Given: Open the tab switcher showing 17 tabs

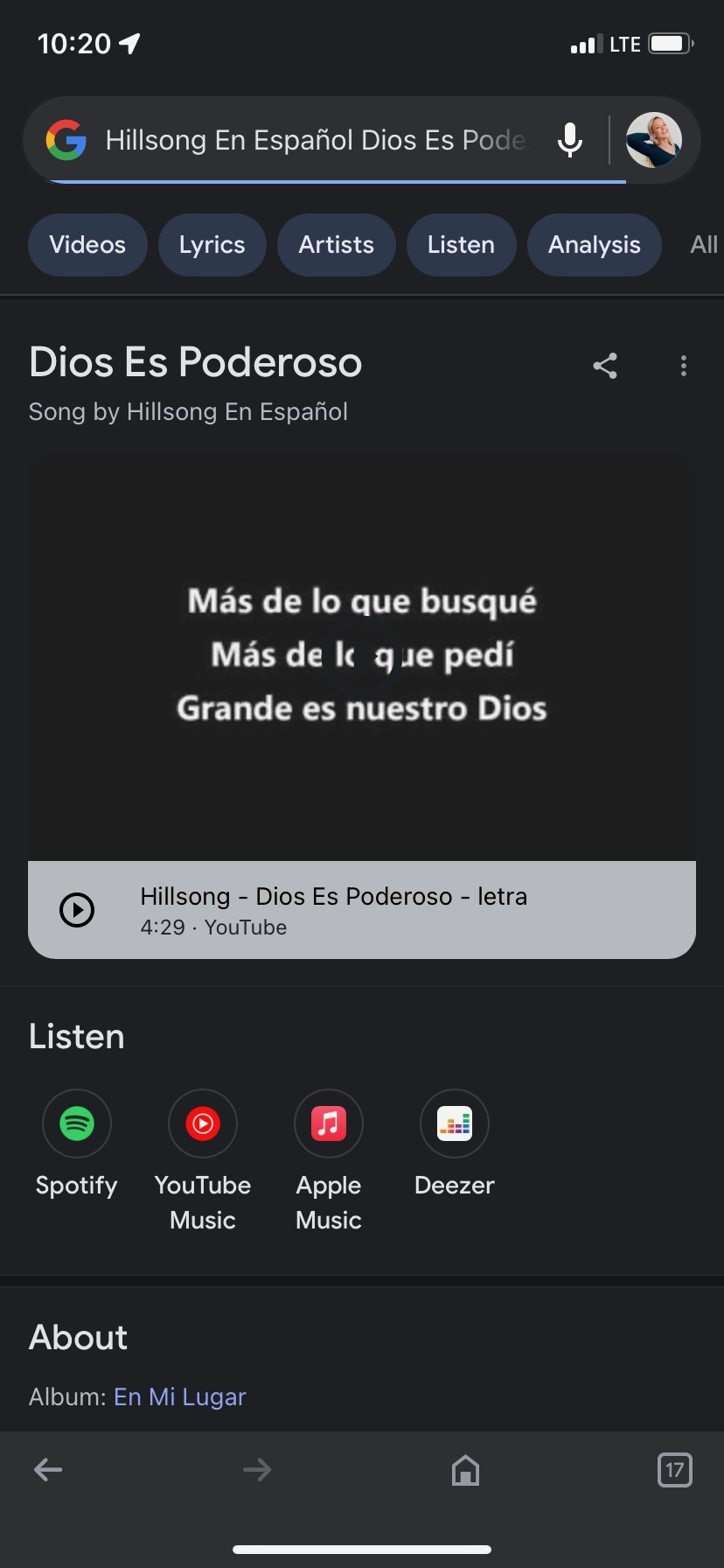Looking at the screenshot, I should click(674, 1470).
